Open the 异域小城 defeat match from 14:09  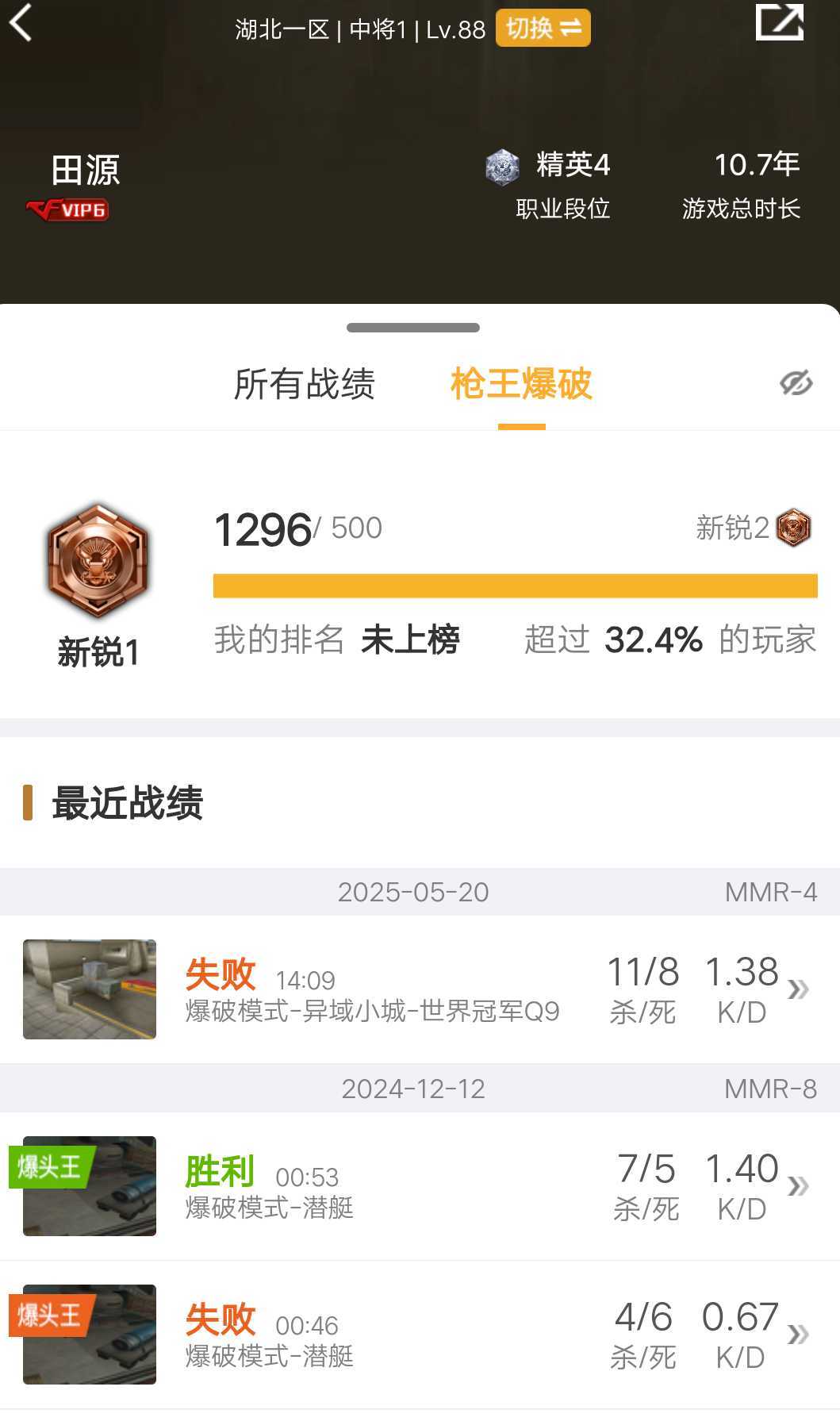pyautogui.click(x=420, y=989)
